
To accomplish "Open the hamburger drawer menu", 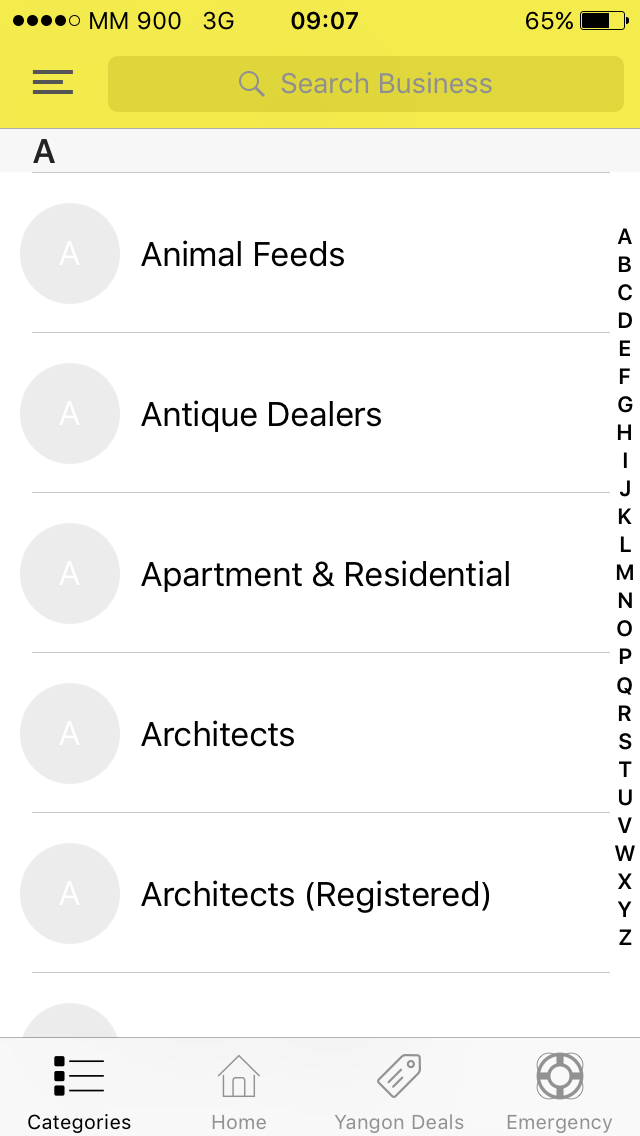I will pyautogui.click(x=53, y=83).
